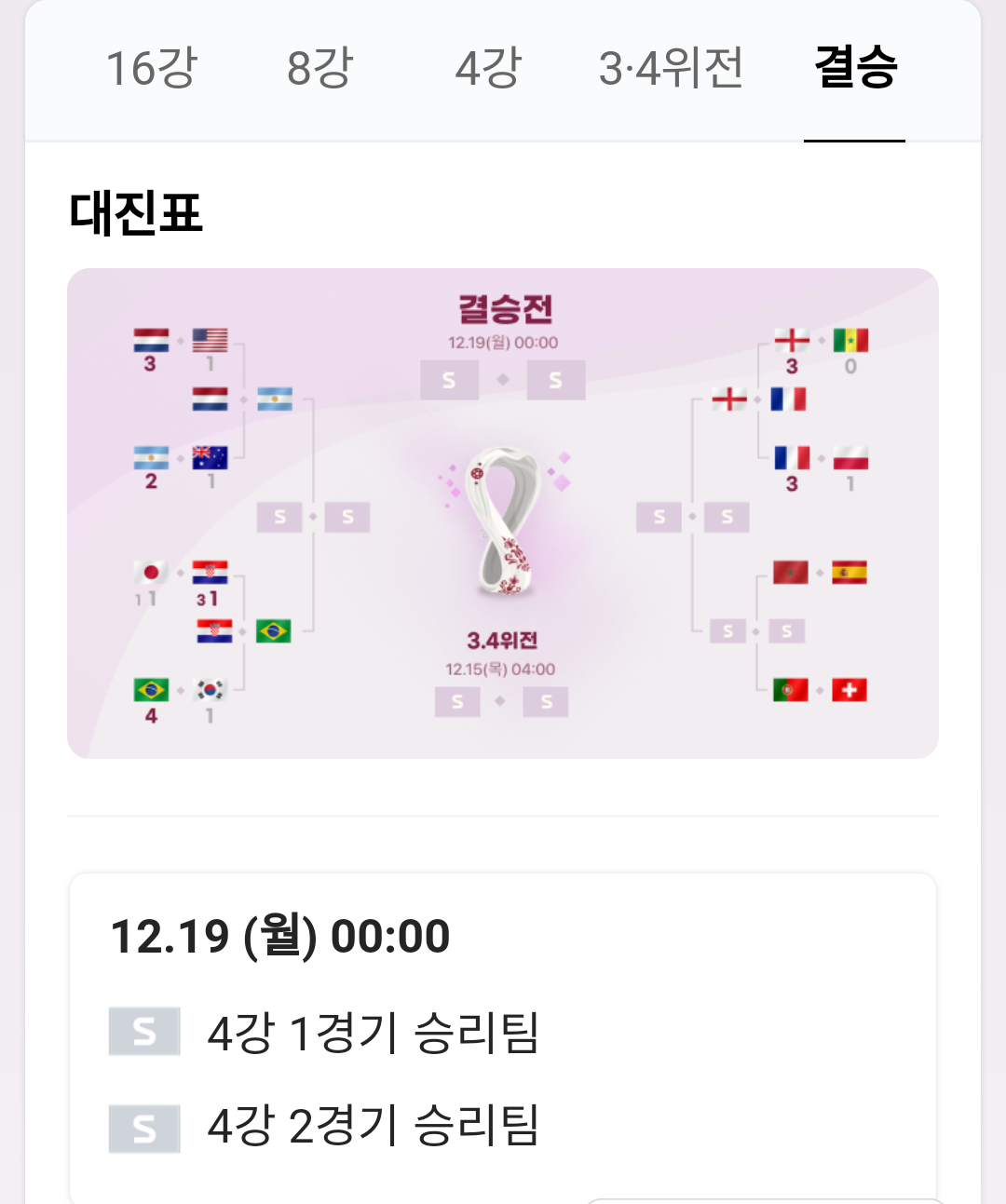Select the 결승 tab
The image size is (1006, 1204).
[854, 68]
